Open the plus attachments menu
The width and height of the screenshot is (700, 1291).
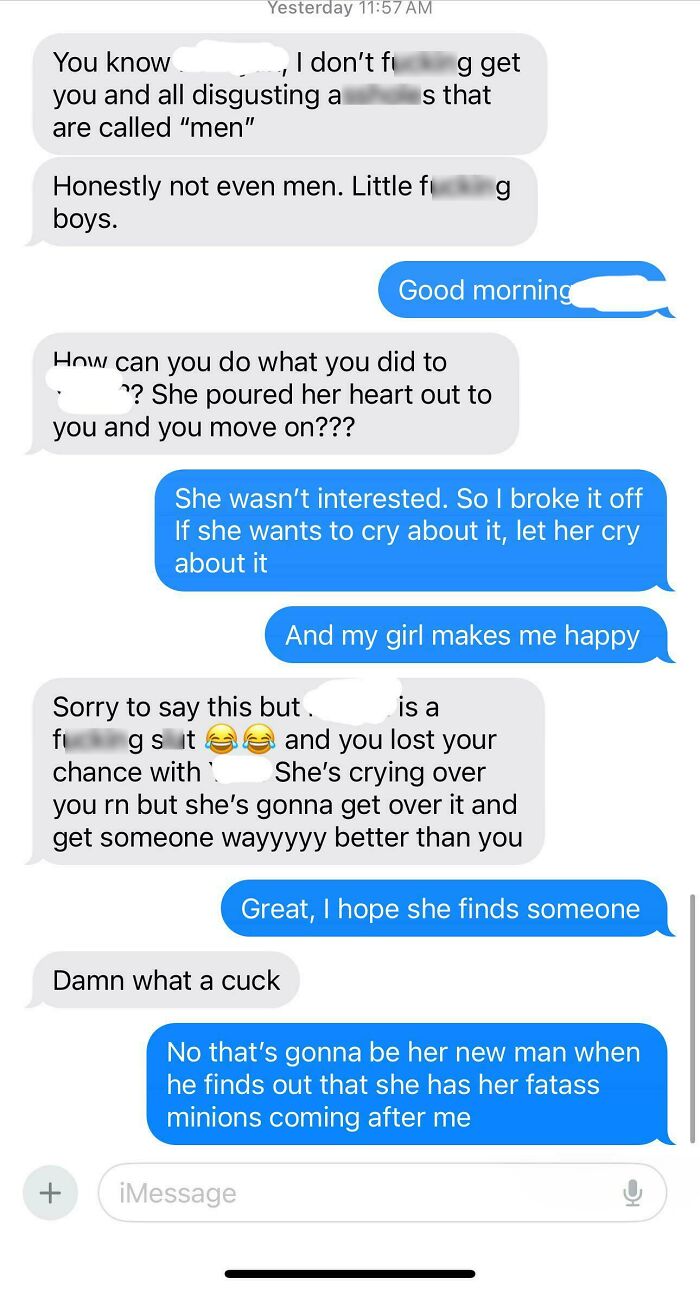49,1192
